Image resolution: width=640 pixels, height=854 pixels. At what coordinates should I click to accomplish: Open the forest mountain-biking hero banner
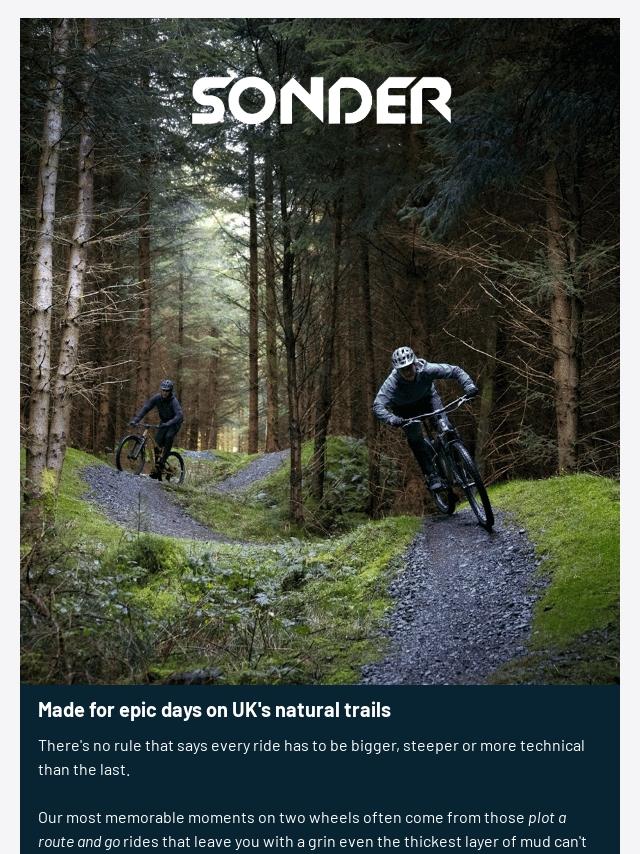pos(320,351)
